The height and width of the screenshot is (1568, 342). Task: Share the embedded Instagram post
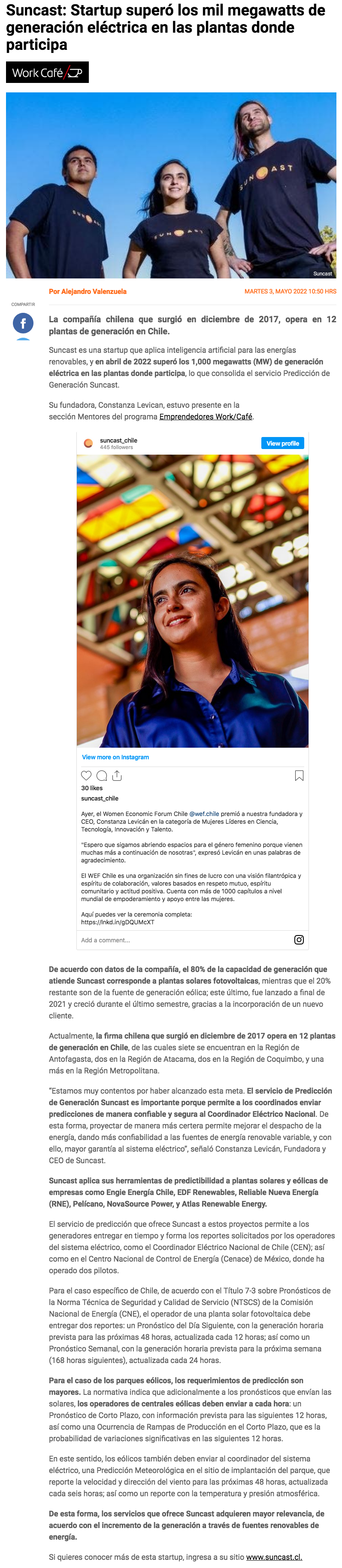click(x=117, y=776)
